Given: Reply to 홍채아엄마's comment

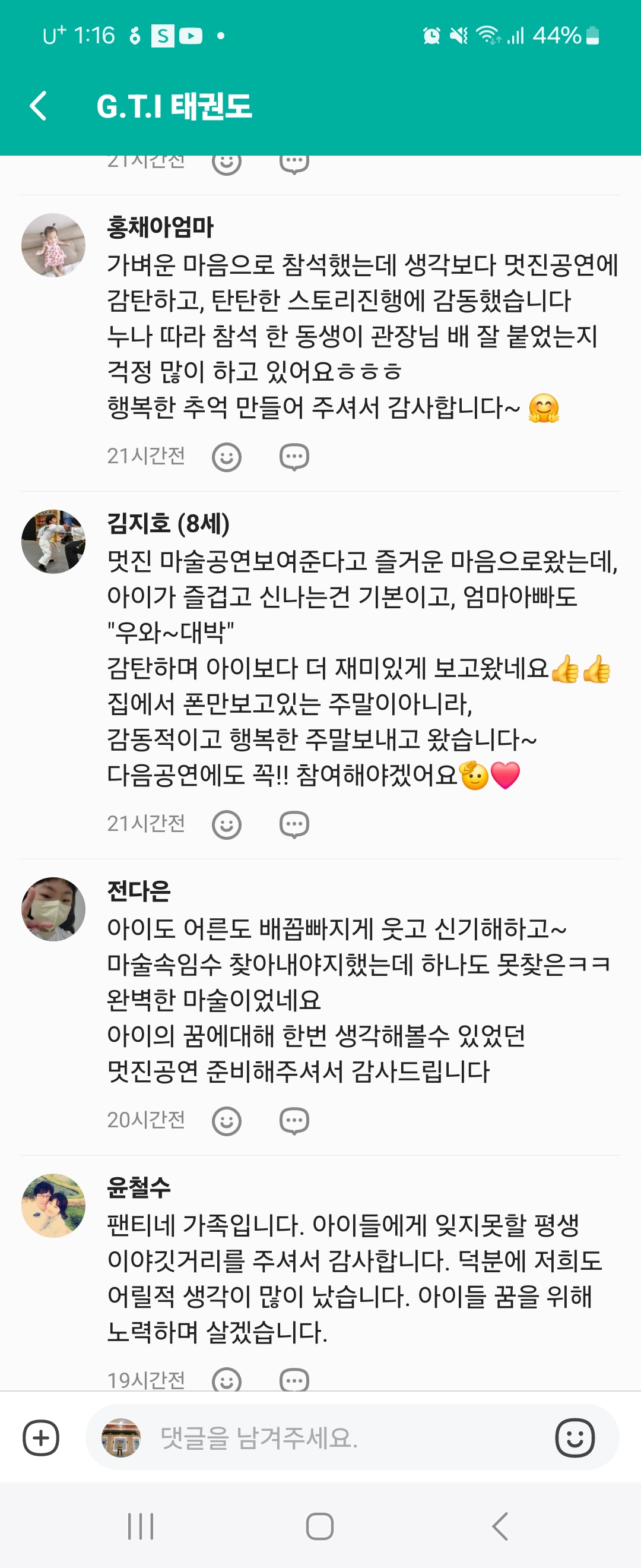Looking at the screenshot, I should 294,457.
